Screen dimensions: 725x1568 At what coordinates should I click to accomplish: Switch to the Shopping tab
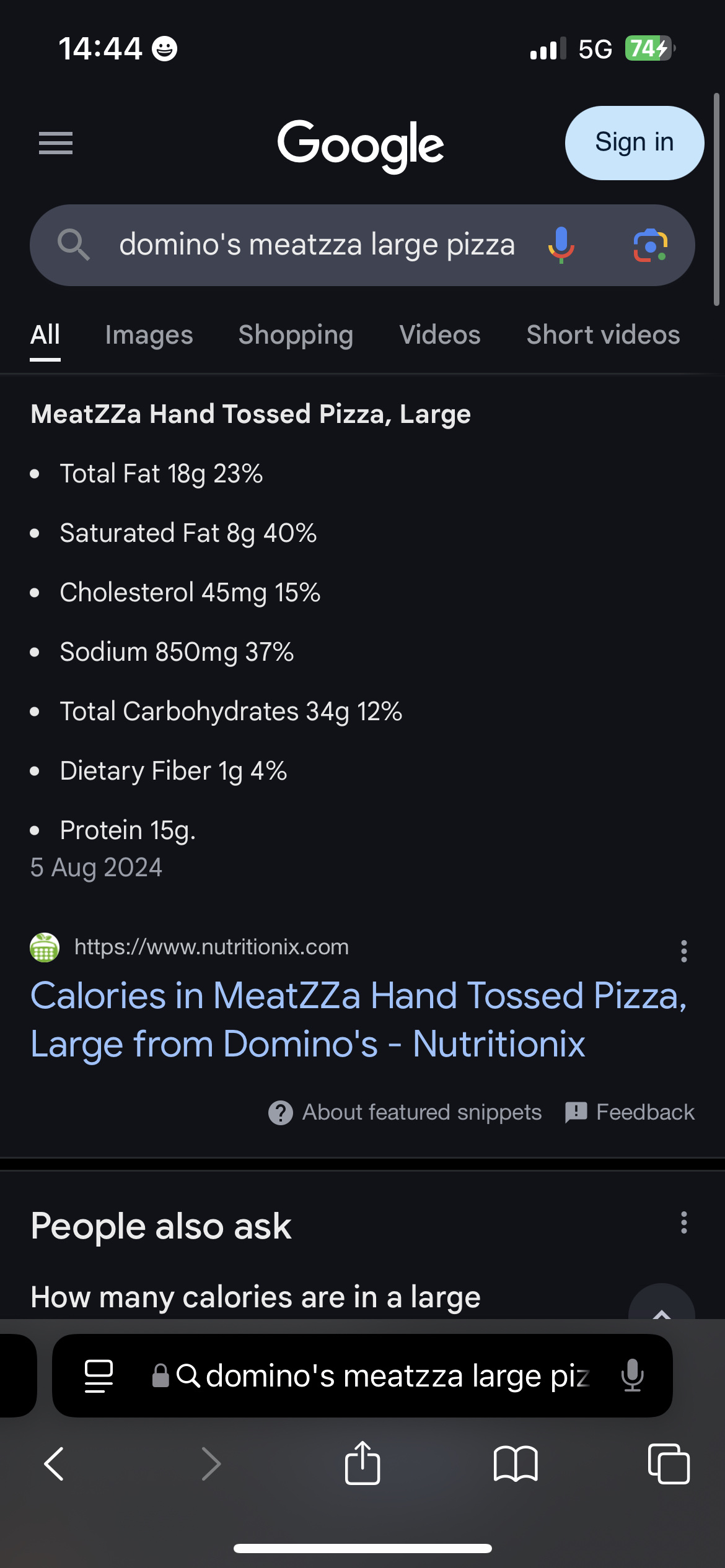point(296,334)
